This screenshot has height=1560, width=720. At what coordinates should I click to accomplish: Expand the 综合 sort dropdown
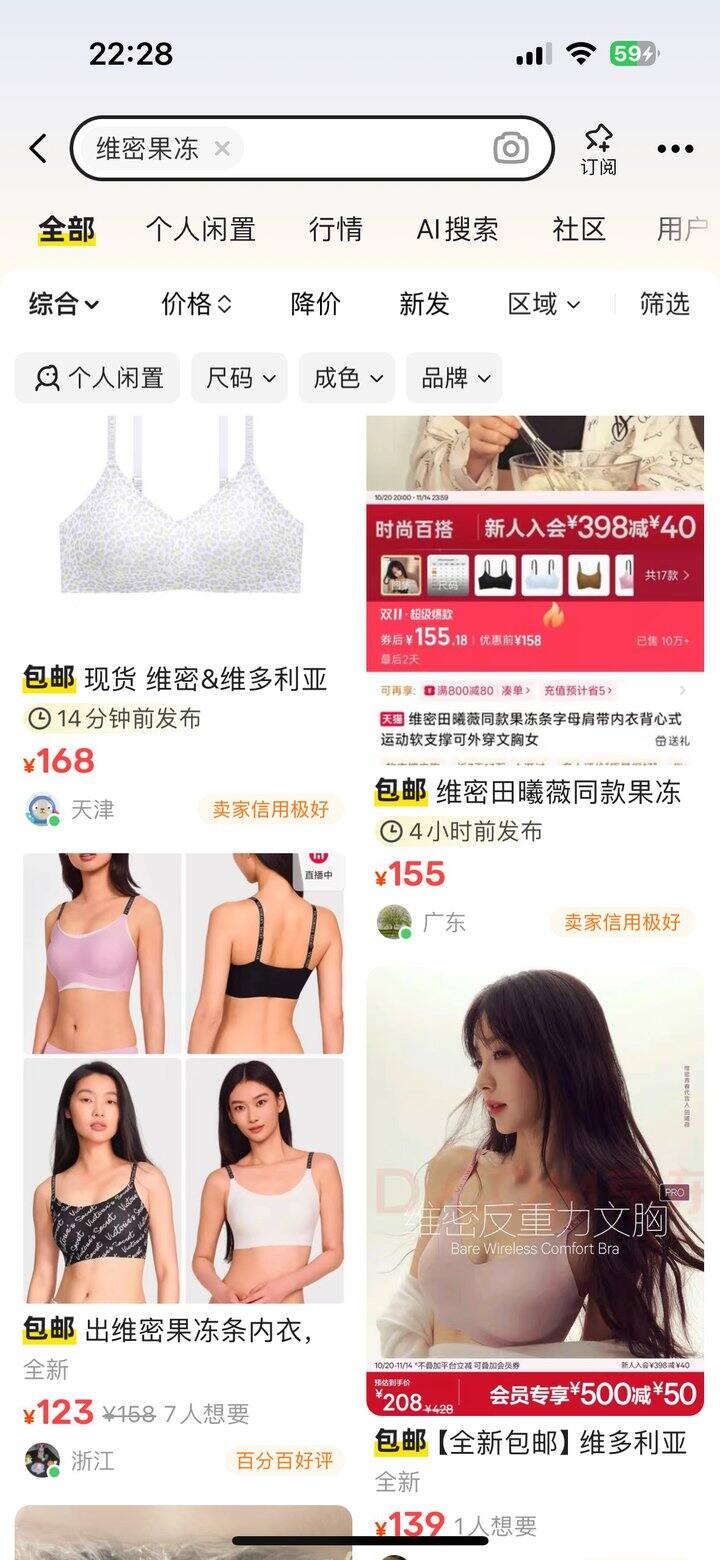64,304
